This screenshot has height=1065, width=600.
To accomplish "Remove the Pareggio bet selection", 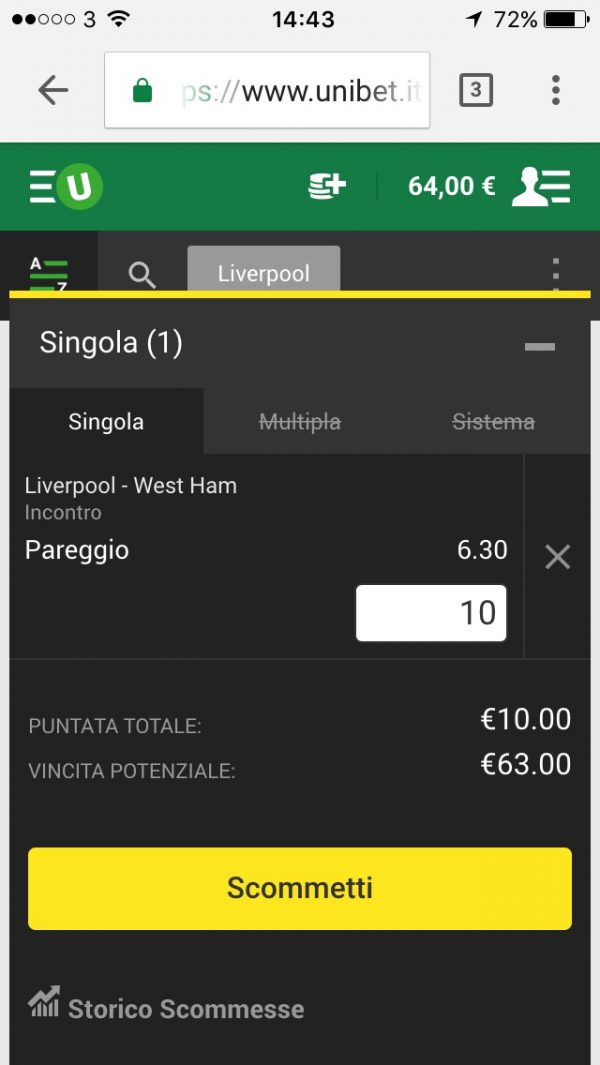I will pyautogui.click(x=557, y=557).
